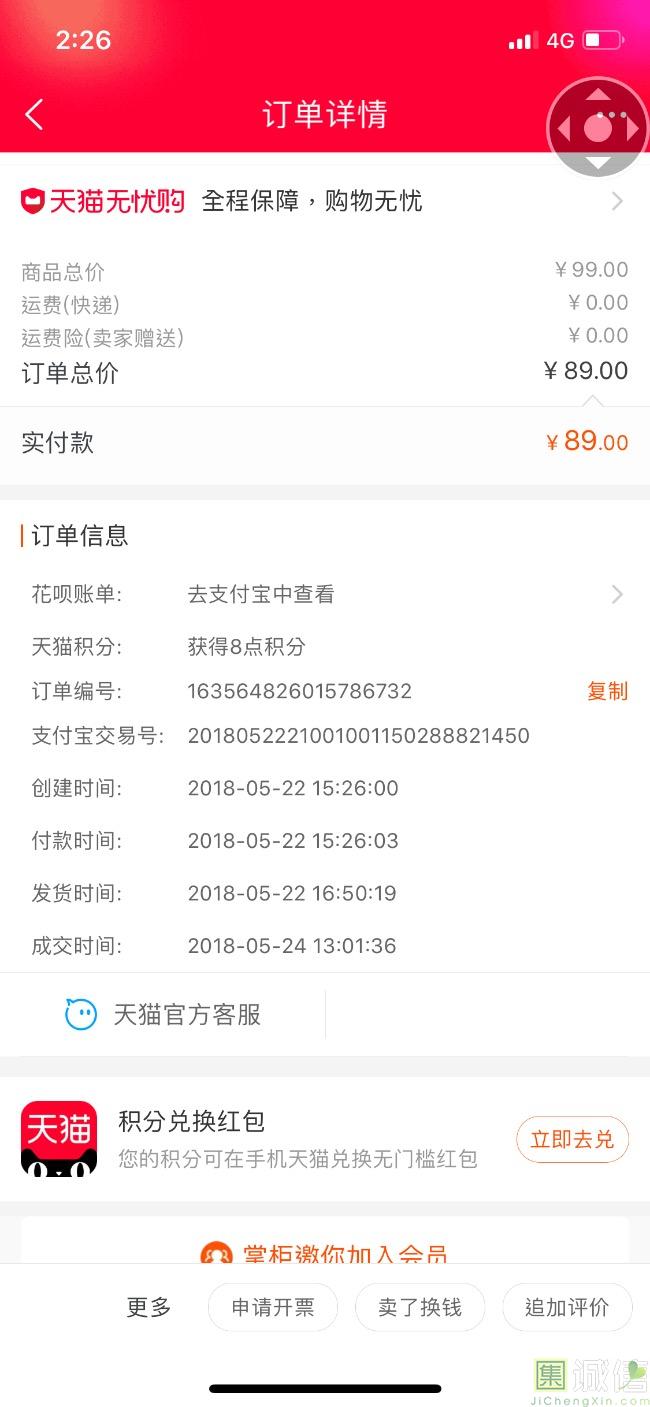Tap 立即去兑 to redeem points
The height and width of the screenshot is (1407, 650).
pos(572,1139)
